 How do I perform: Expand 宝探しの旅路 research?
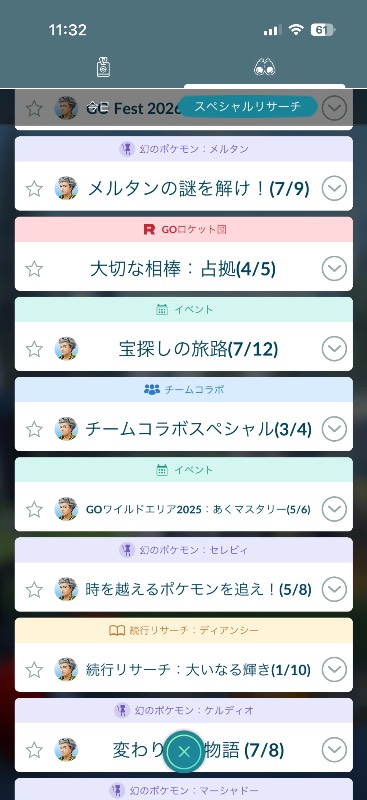334,349
